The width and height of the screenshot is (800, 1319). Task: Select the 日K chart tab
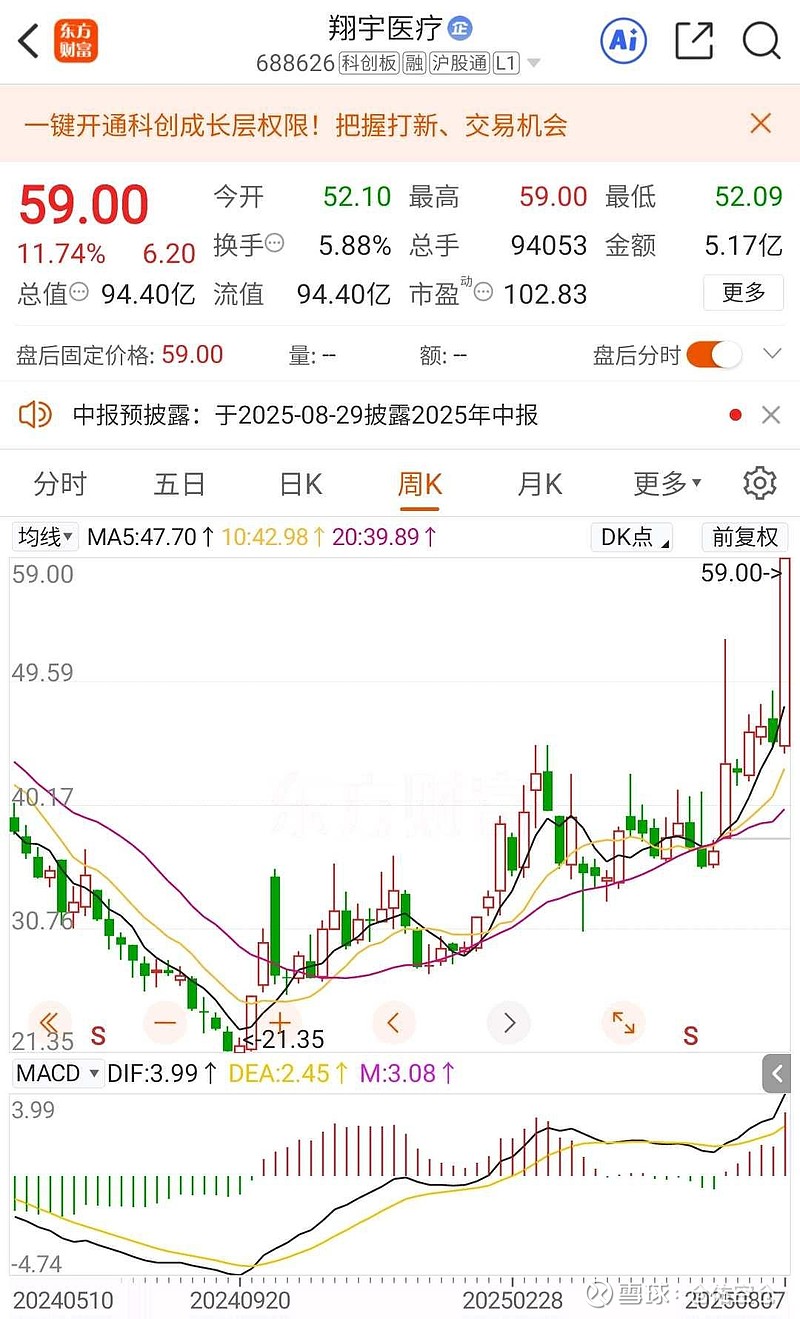(x=300, y=485)
